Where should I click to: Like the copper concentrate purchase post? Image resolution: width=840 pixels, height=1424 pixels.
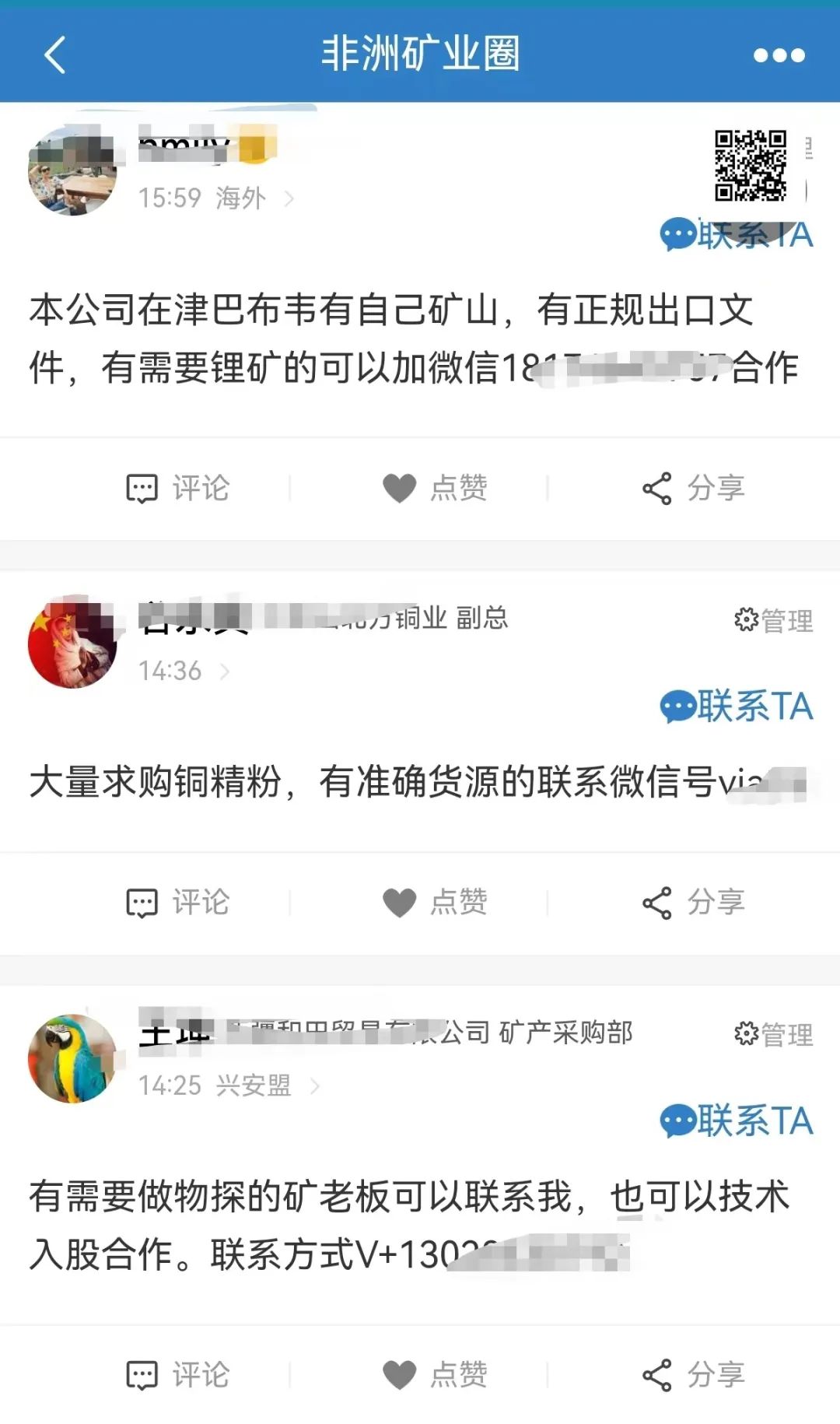tap(435, 903)
